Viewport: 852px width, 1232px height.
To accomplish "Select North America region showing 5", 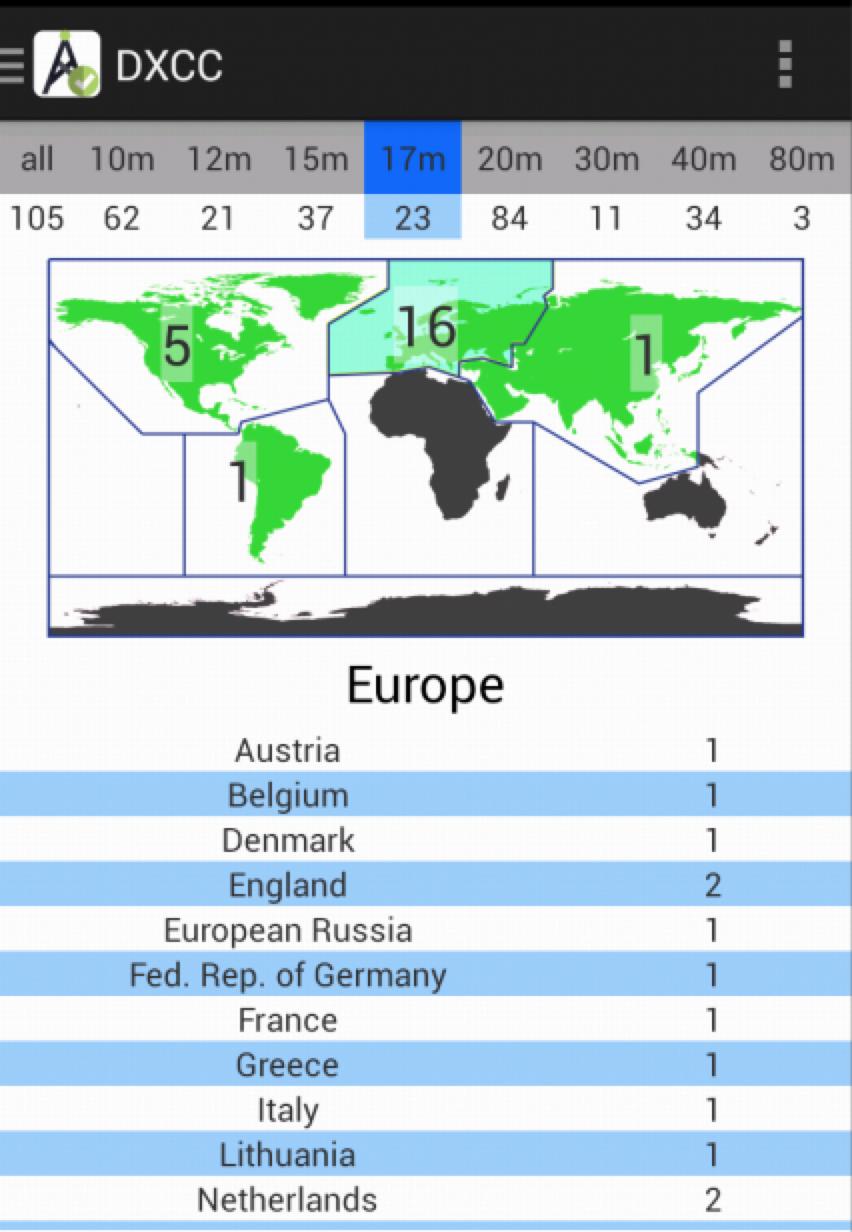I will (x=177, y=347).
